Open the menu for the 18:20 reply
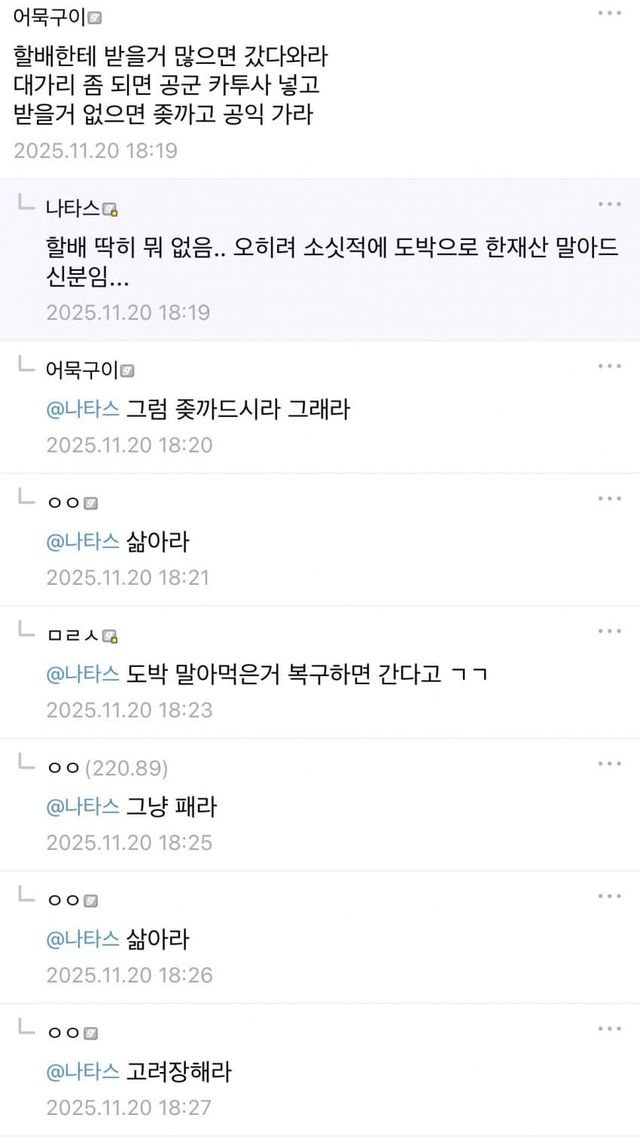Screen dimensions: 640x1148 [609, 366]
